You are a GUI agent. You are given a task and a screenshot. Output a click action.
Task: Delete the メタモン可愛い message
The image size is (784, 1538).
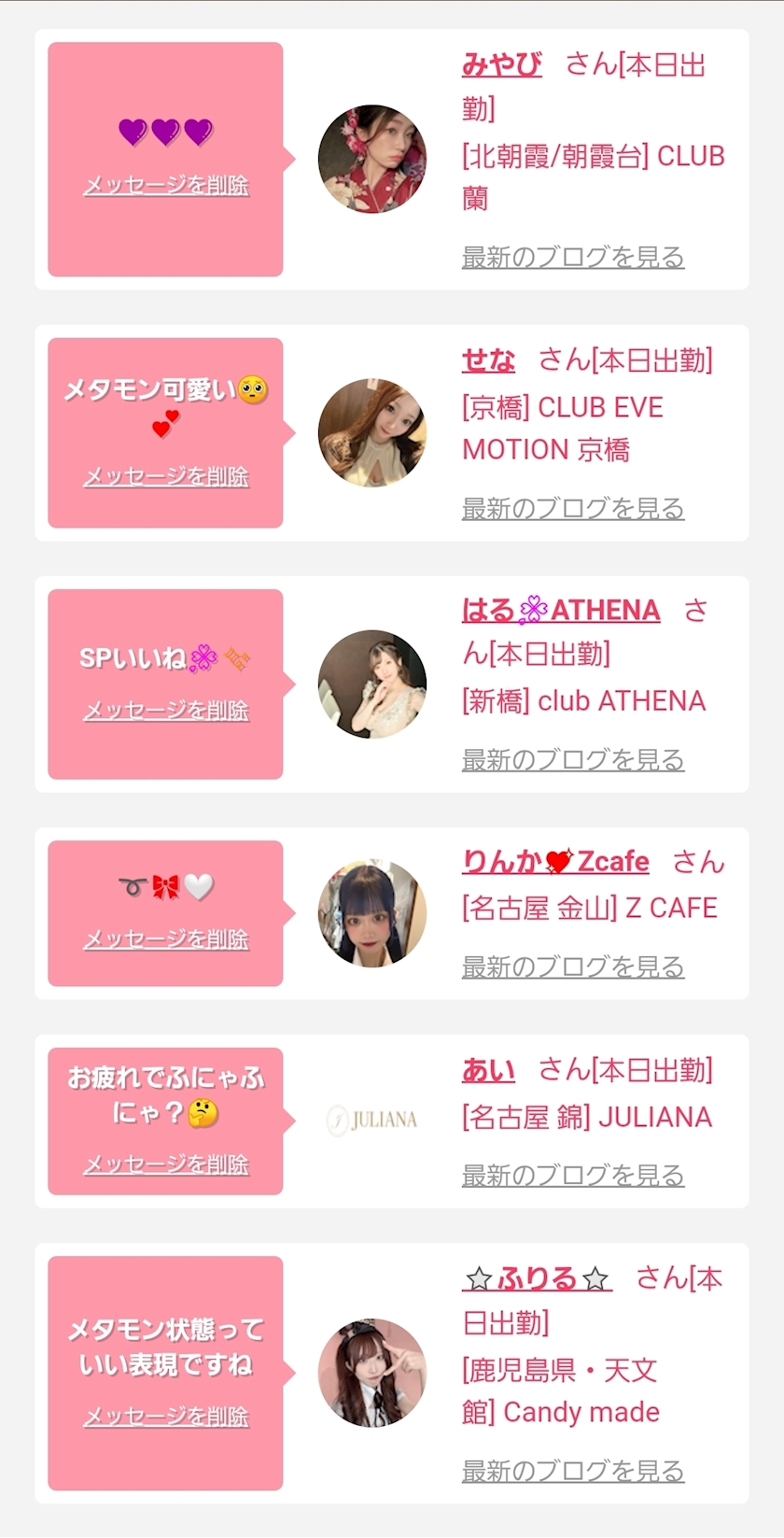[166, 476]
